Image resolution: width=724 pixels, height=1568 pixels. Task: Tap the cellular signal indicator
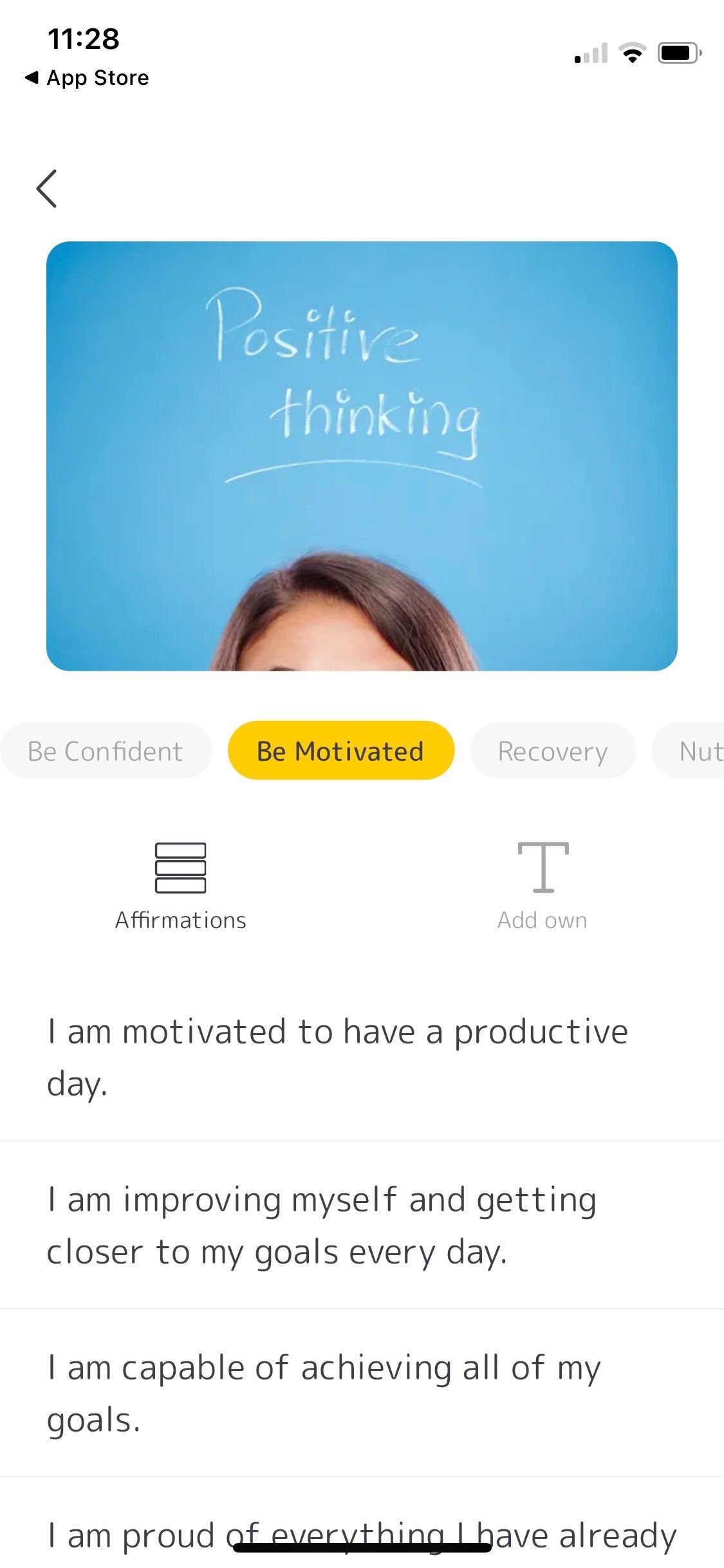point(589,54)
